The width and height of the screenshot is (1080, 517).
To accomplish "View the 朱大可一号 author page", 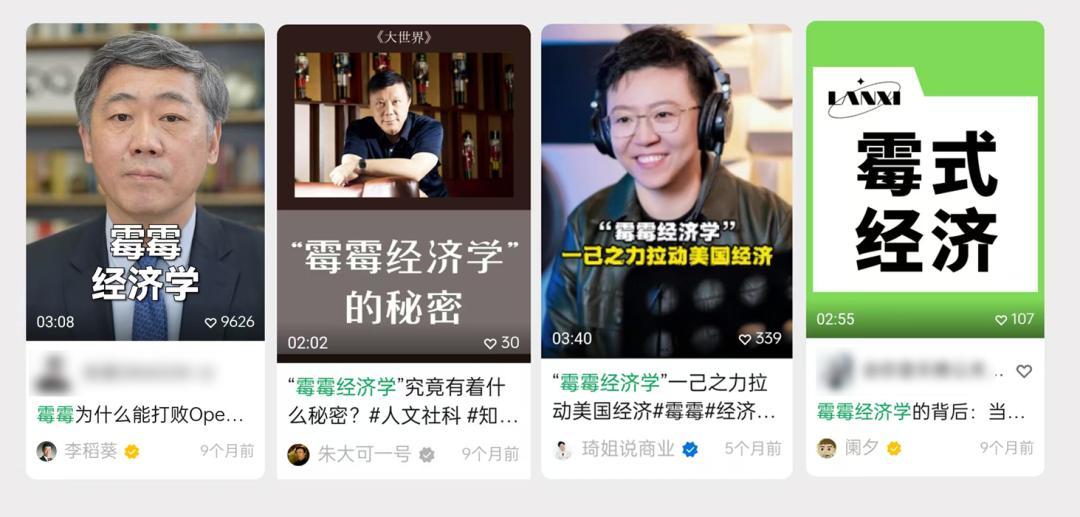I will (363, 454).
